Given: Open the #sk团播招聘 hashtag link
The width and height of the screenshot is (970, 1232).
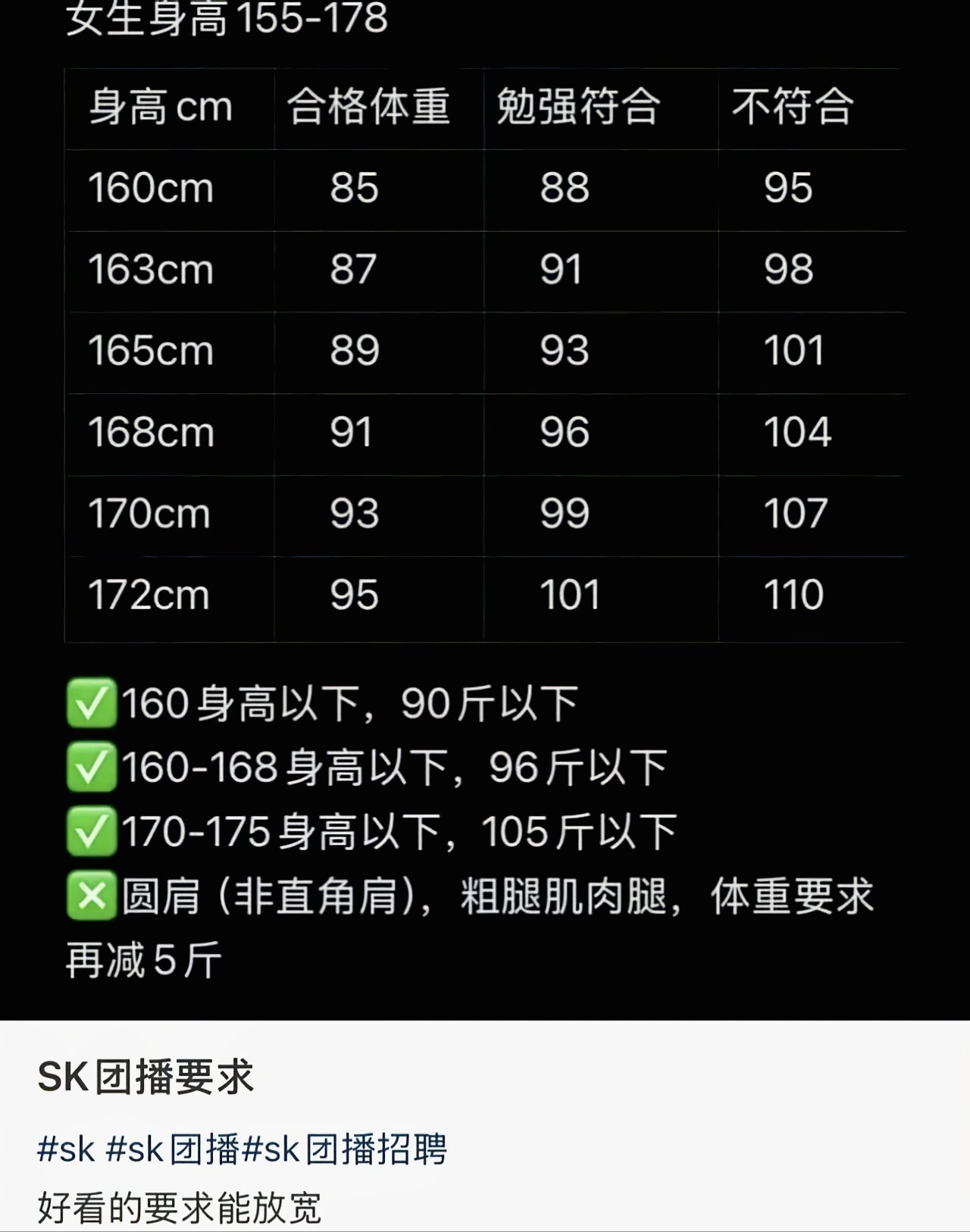Looking at the screenshot, I should click(345, 1149).
